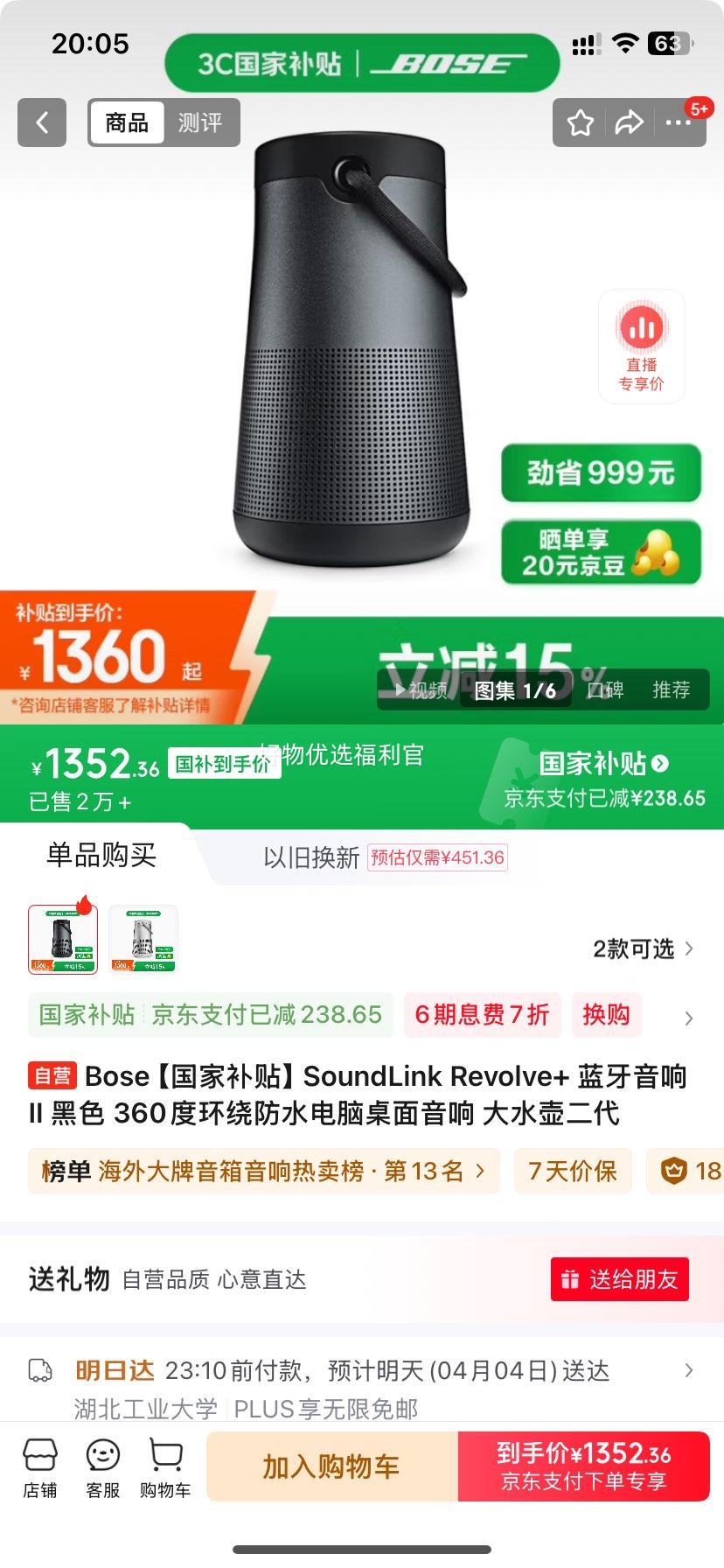Tap the 加入购物车 add to cart button
Image resolution: width=724 pixels, height=1568 pixels.
[x=331, y=1467]
